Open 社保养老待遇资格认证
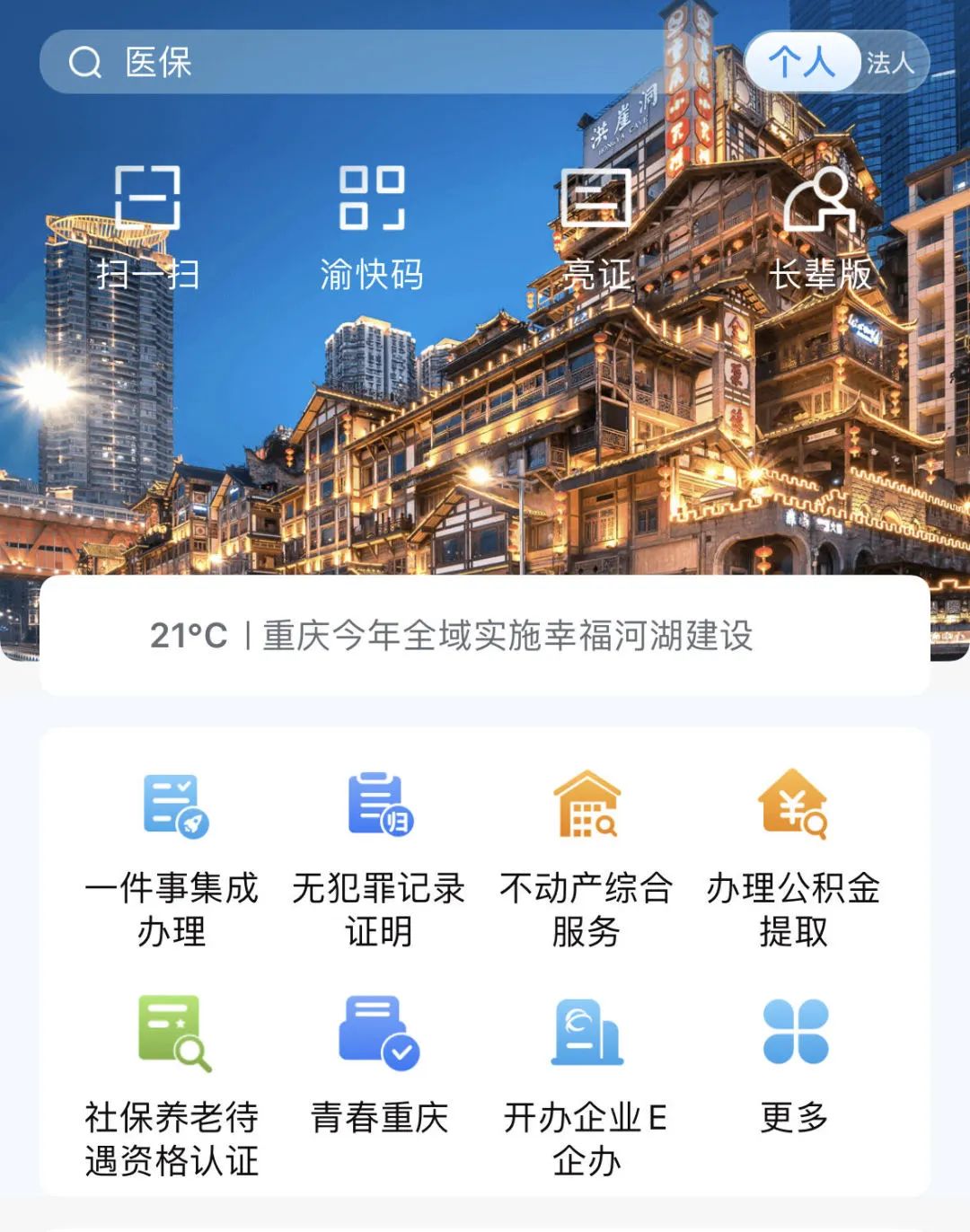 (x=172, y=1085)
